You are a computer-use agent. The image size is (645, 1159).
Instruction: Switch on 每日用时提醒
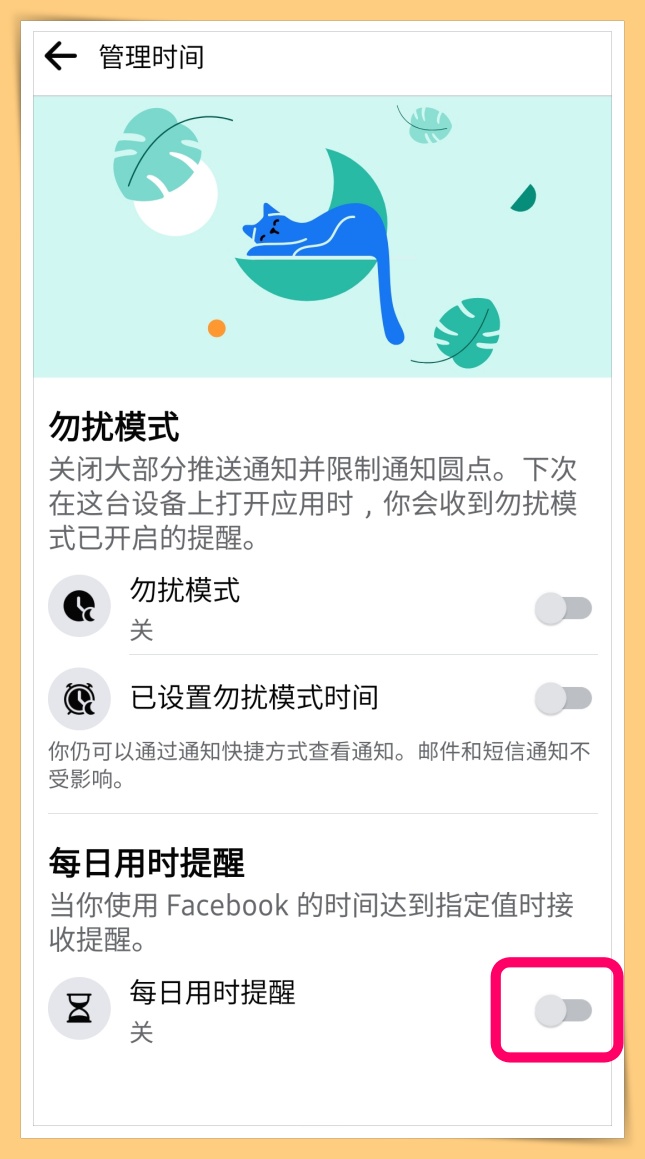[563, 1011]
